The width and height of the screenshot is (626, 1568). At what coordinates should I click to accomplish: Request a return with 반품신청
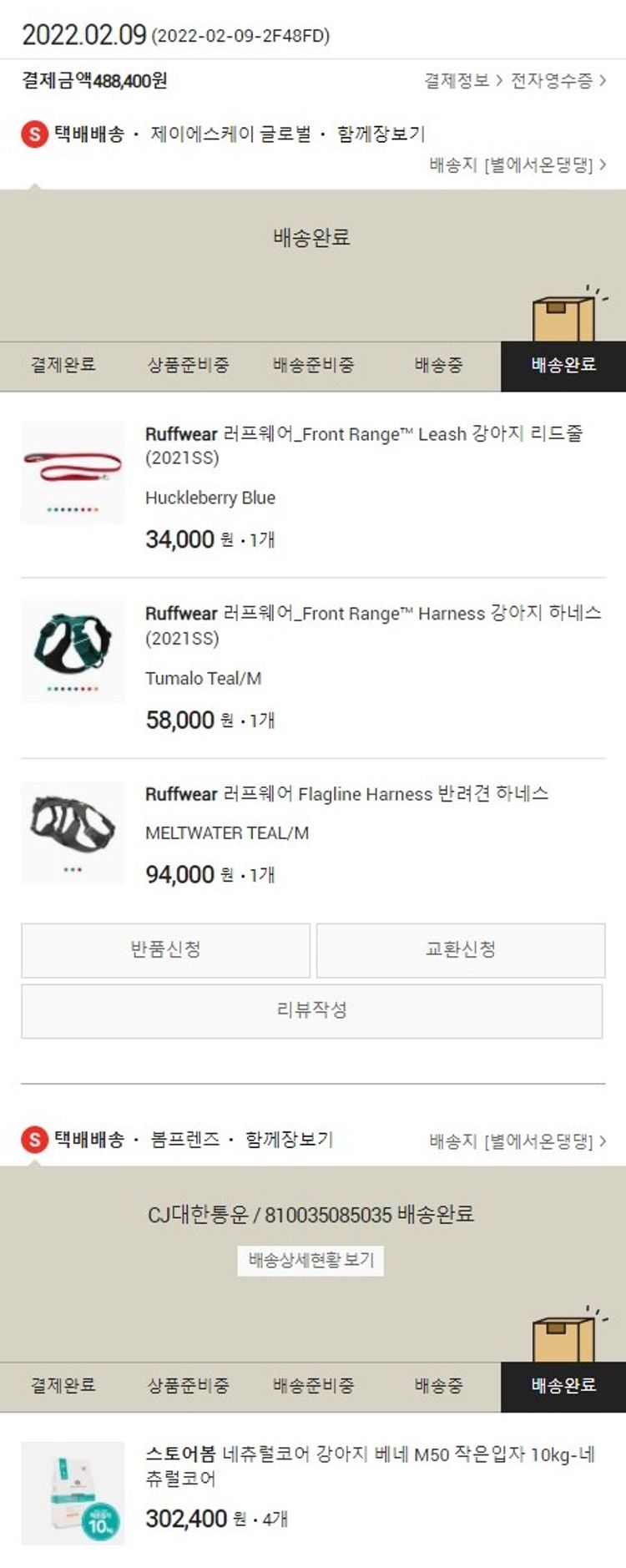tap(165, 949)
